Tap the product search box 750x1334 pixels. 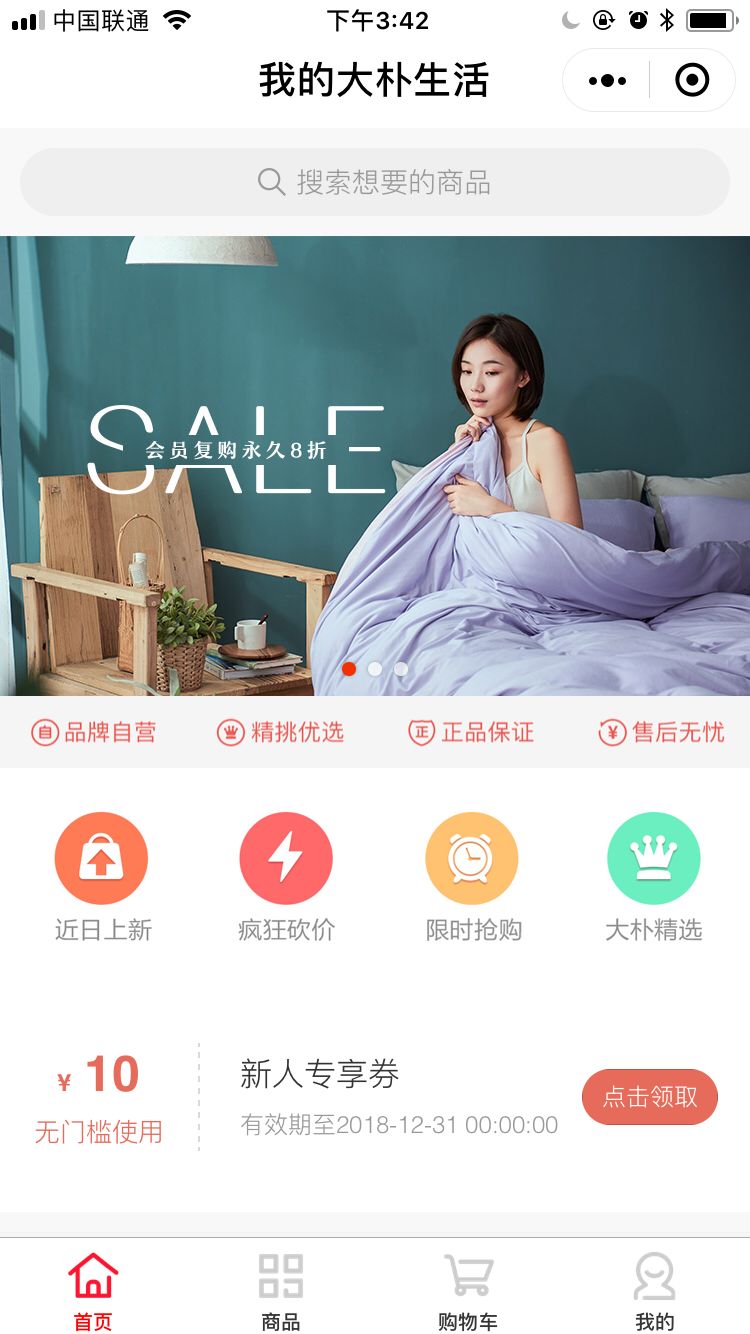[x=375, y=182]
